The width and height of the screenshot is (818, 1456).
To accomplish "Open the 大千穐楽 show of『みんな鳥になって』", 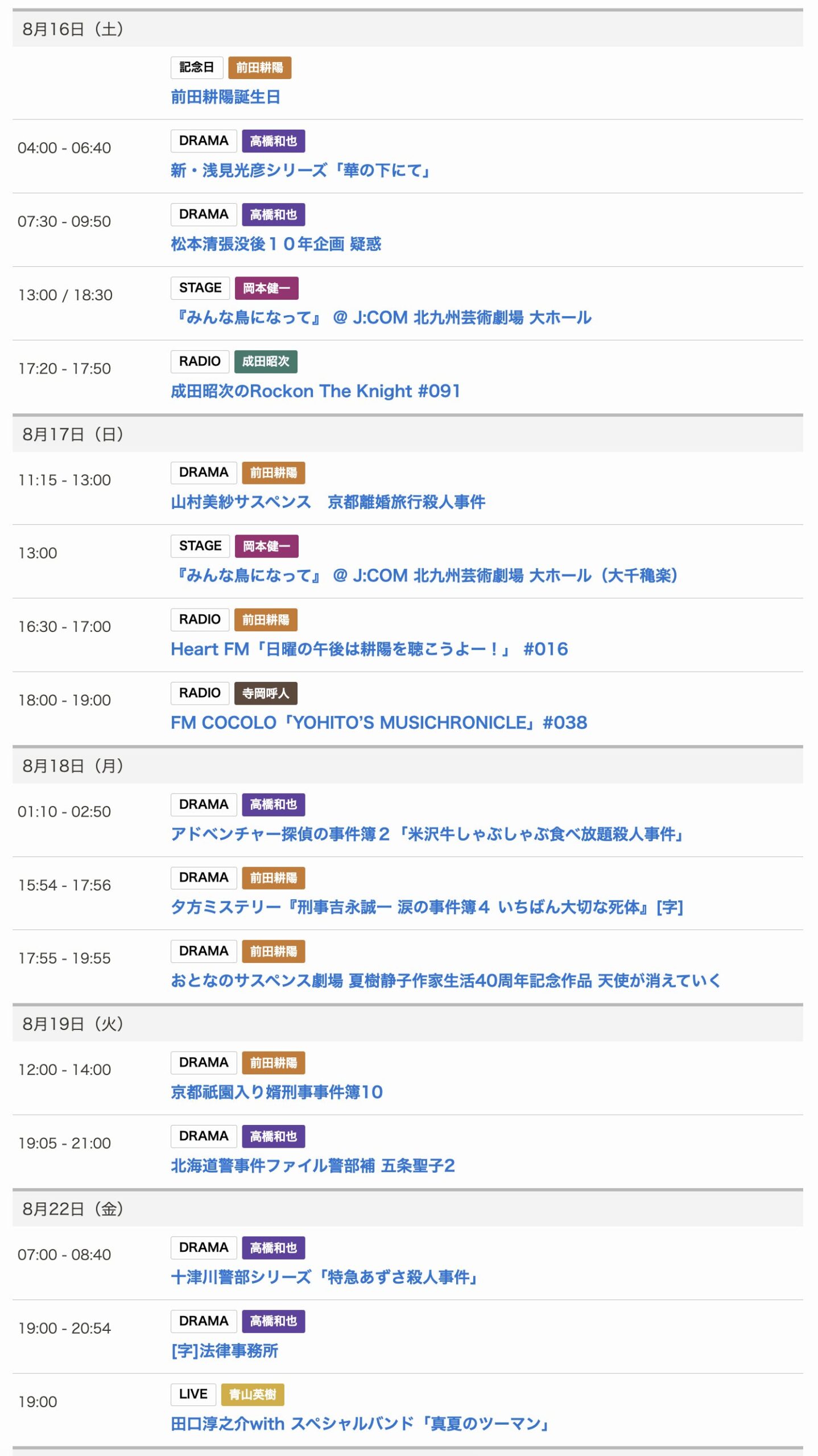I will (424, 576).
